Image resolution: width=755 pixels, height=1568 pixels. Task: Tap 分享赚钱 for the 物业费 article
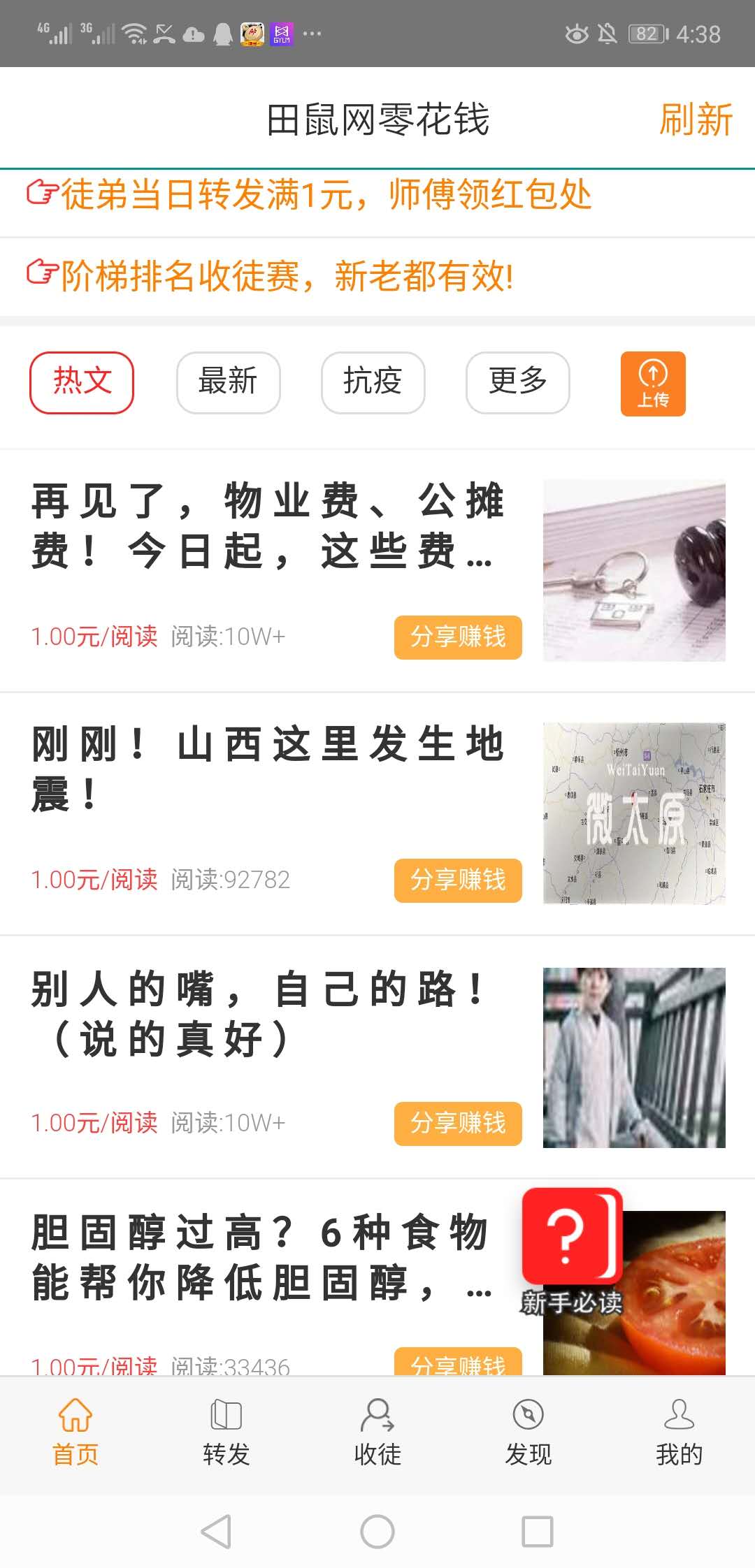[x=458, y=637]
